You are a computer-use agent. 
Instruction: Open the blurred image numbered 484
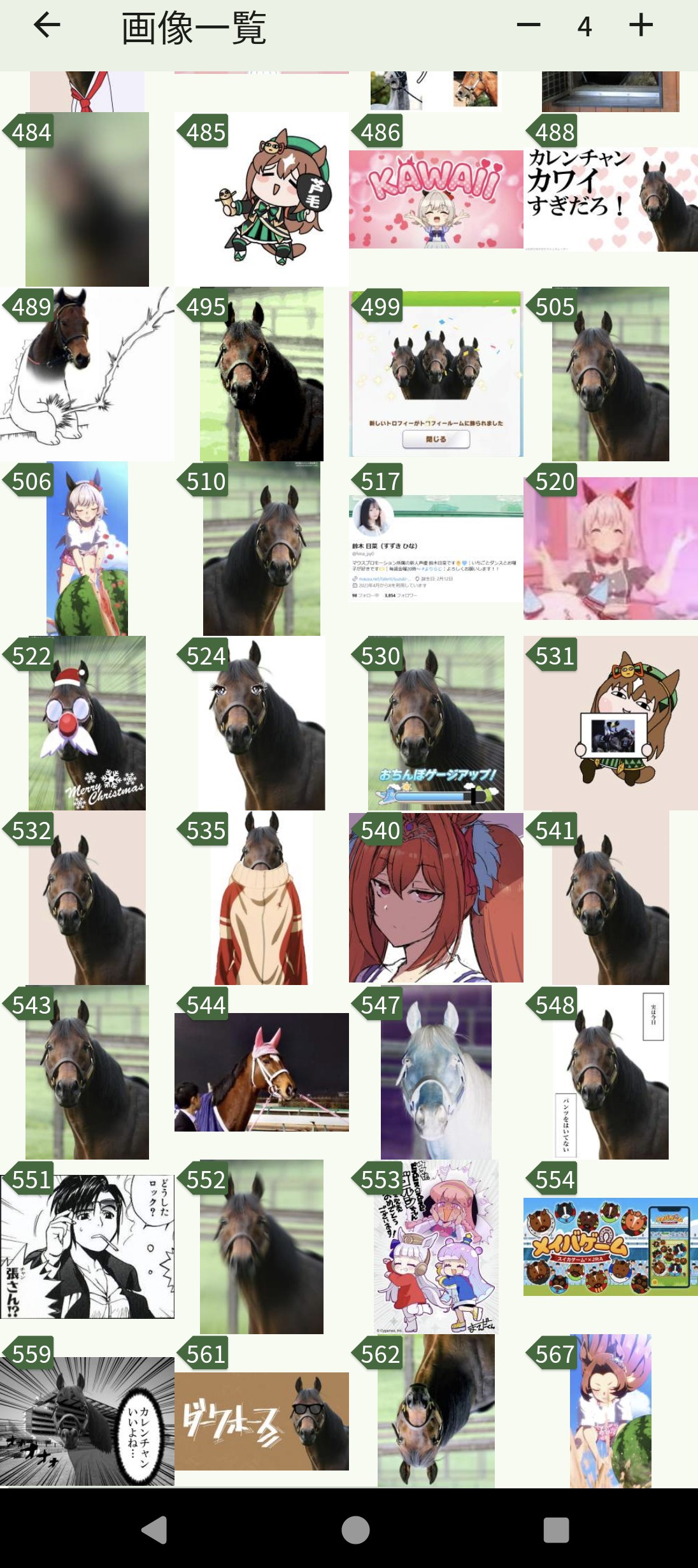point(87,199)
